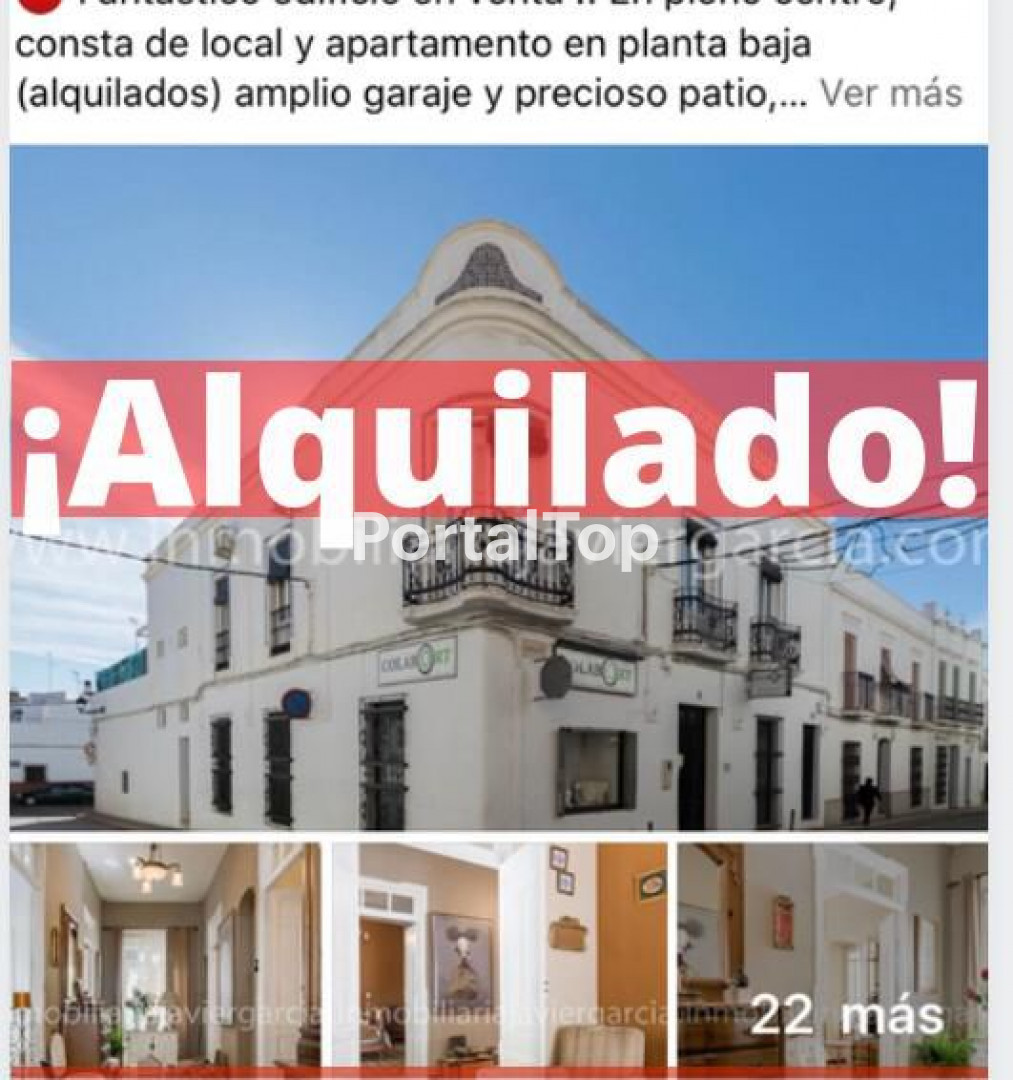The width and height of the screenshot is (1013, 1080).
Task: Open the photo of the room with framed portrait
Action: [499, 953]
